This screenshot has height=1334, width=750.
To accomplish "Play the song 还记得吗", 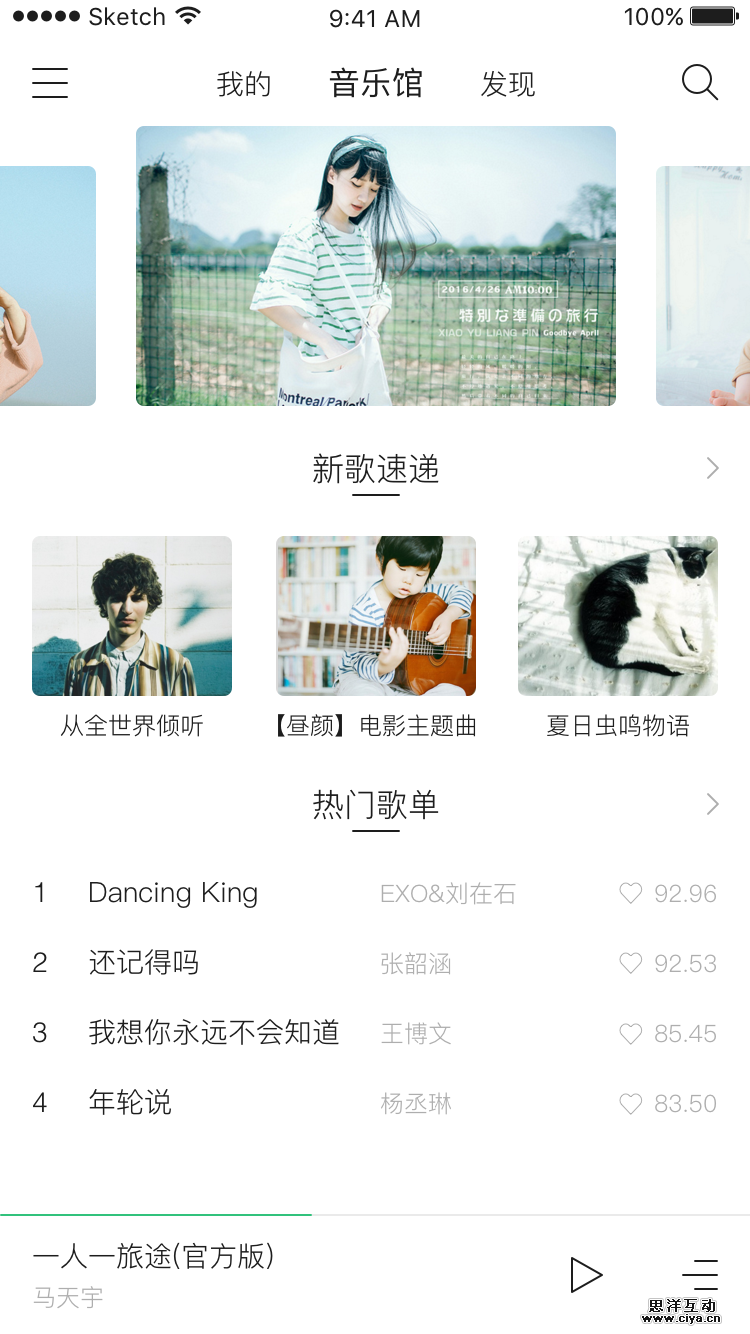I will pos(144,963).
